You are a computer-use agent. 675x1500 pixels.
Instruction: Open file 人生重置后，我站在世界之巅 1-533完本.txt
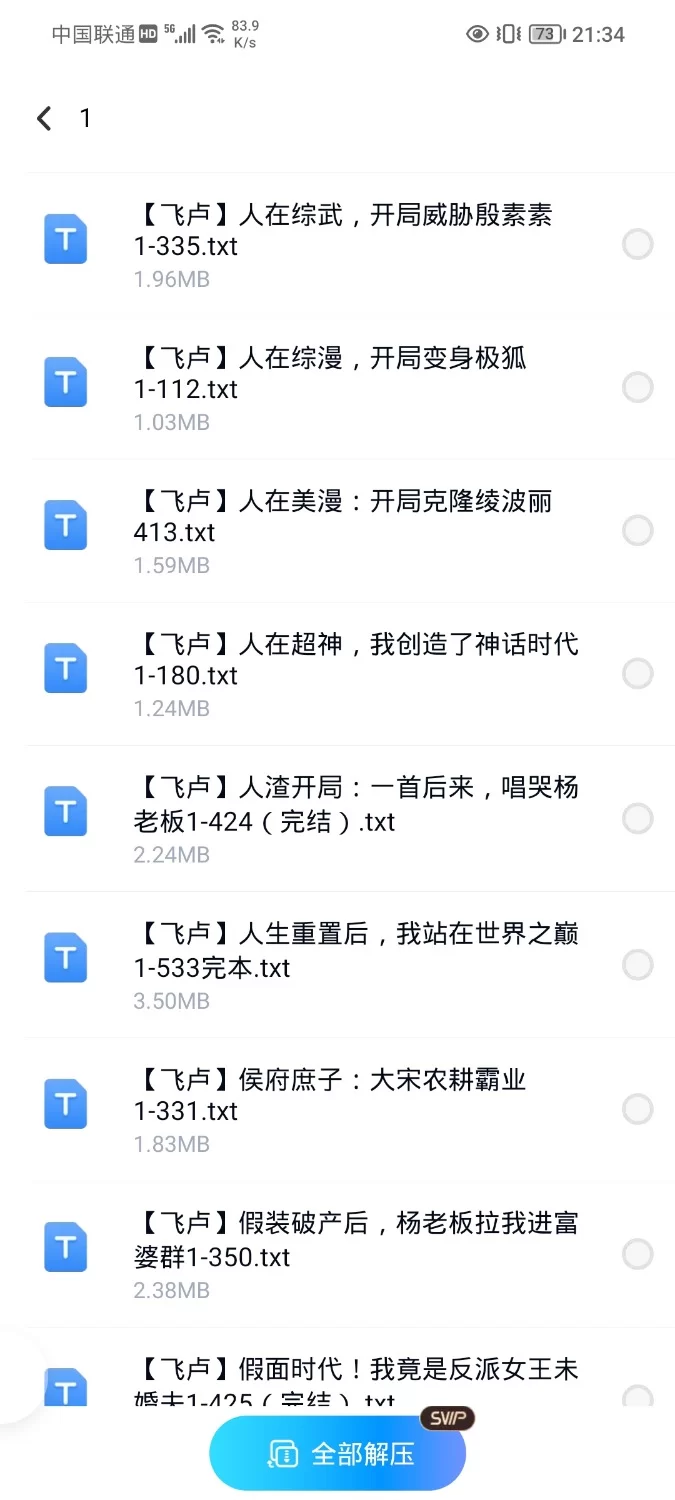pyautogui.click(x=355, y=950)
